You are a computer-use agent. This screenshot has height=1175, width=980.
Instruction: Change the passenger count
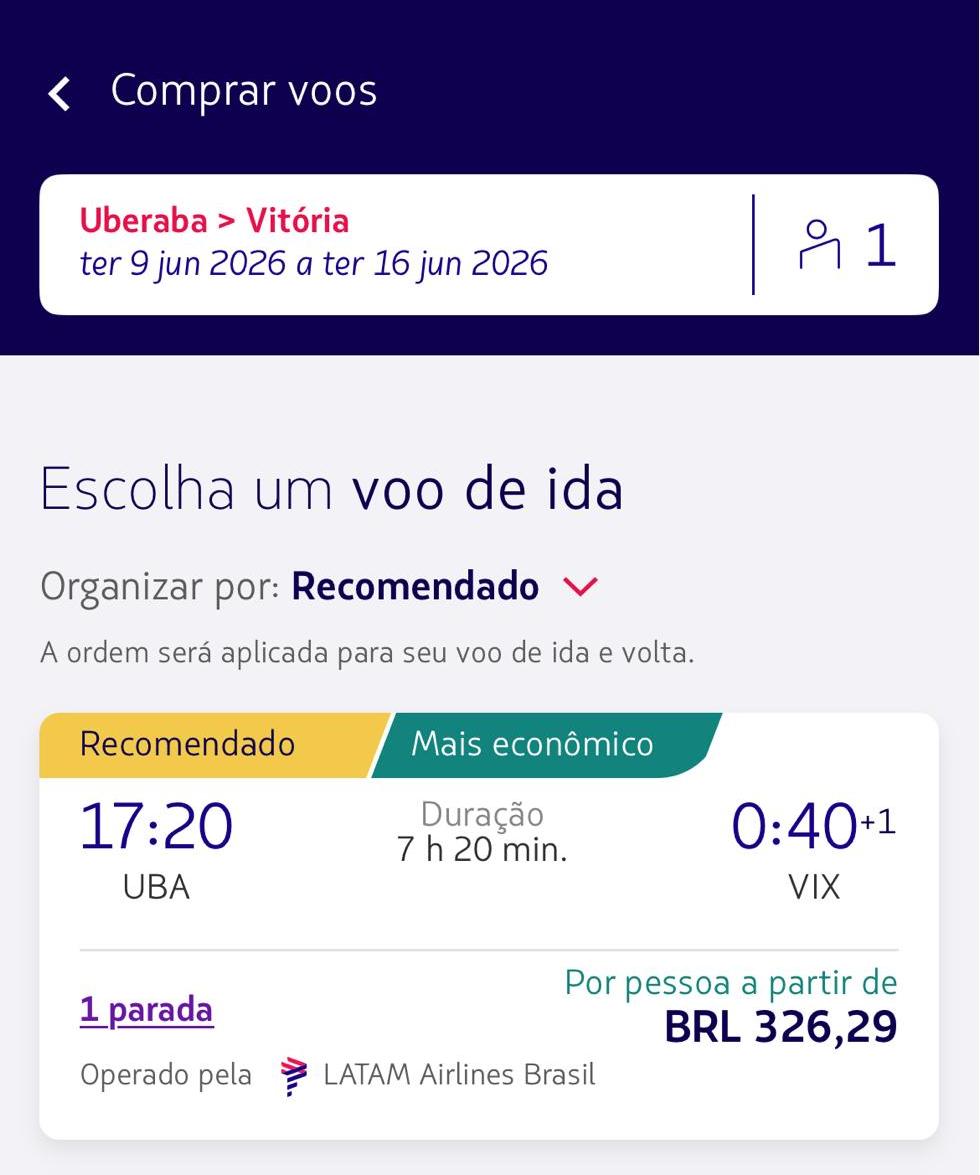(x=847, y=245)
